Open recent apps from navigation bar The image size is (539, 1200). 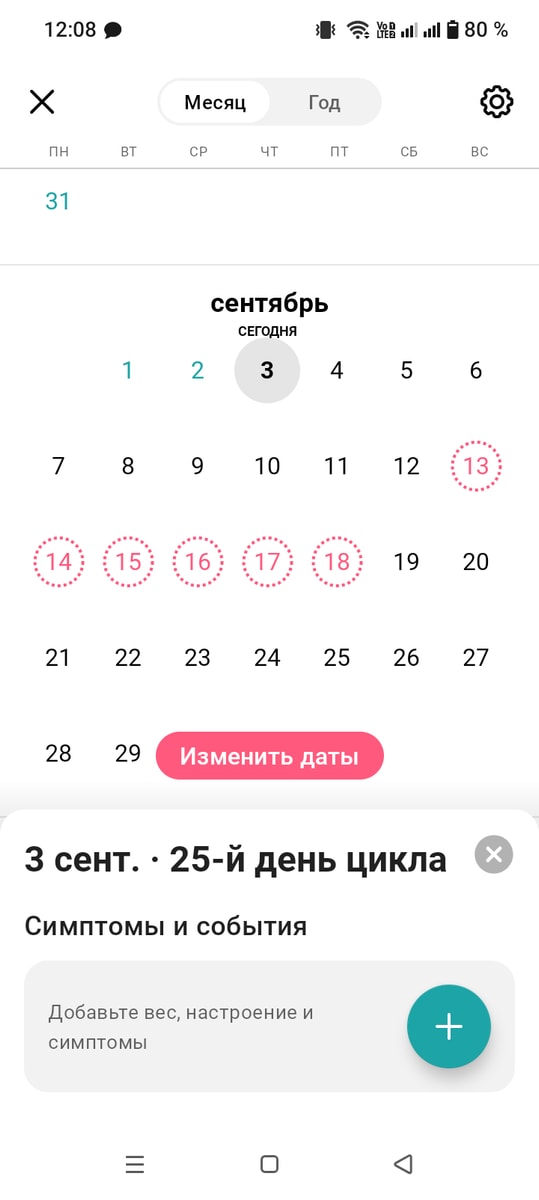(135, 1164)
